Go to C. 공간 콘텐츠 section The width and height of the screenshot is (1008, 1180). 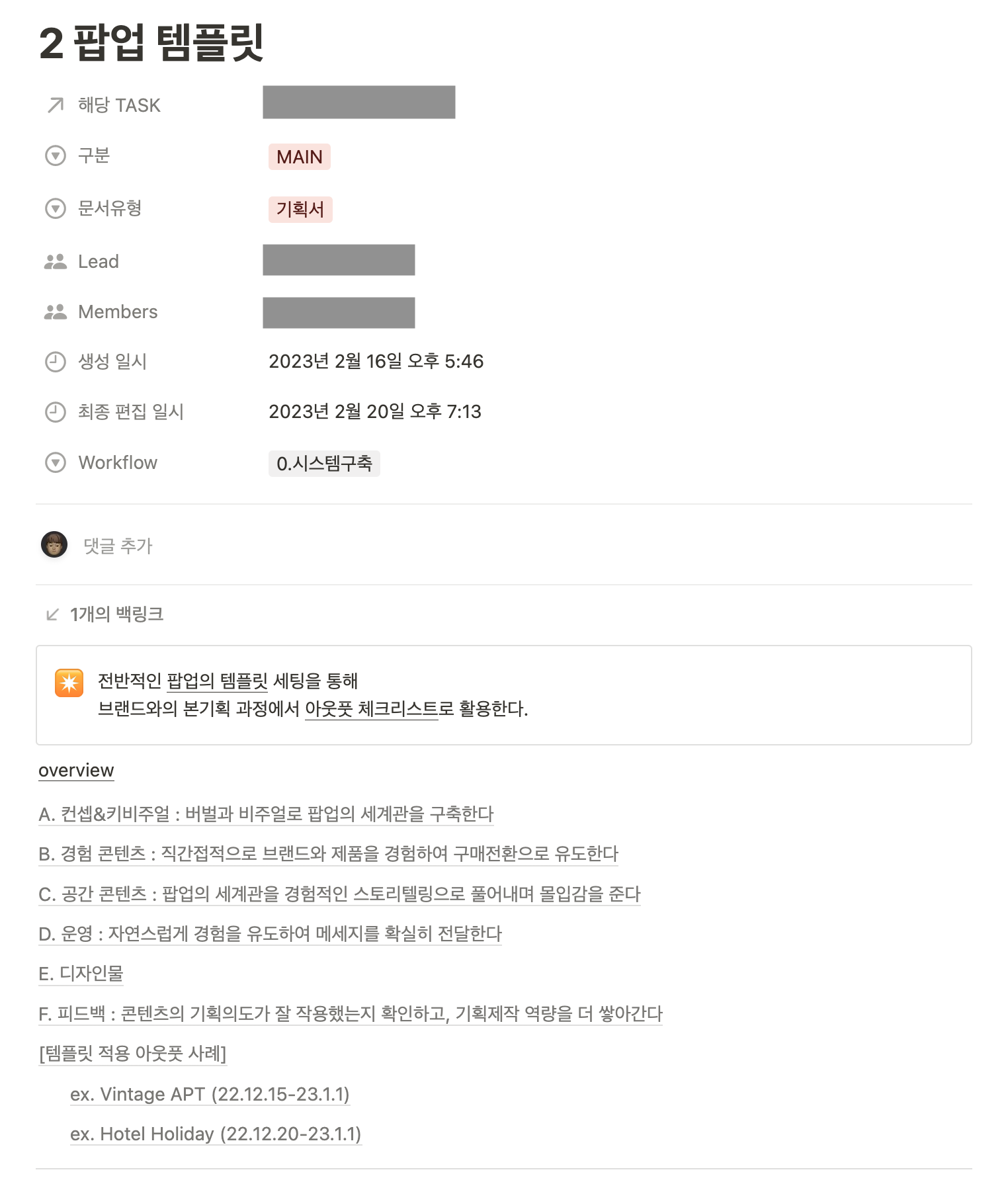pos(339,894)
